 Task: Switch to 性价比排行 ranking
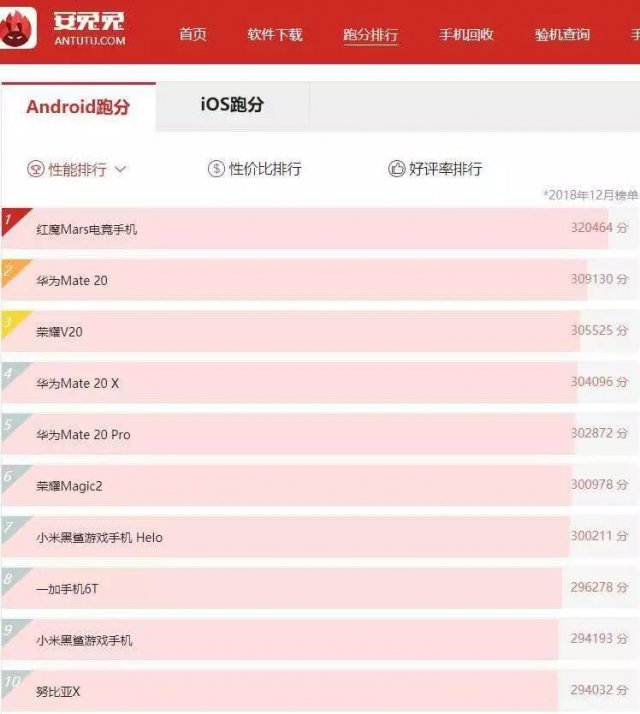254,169
